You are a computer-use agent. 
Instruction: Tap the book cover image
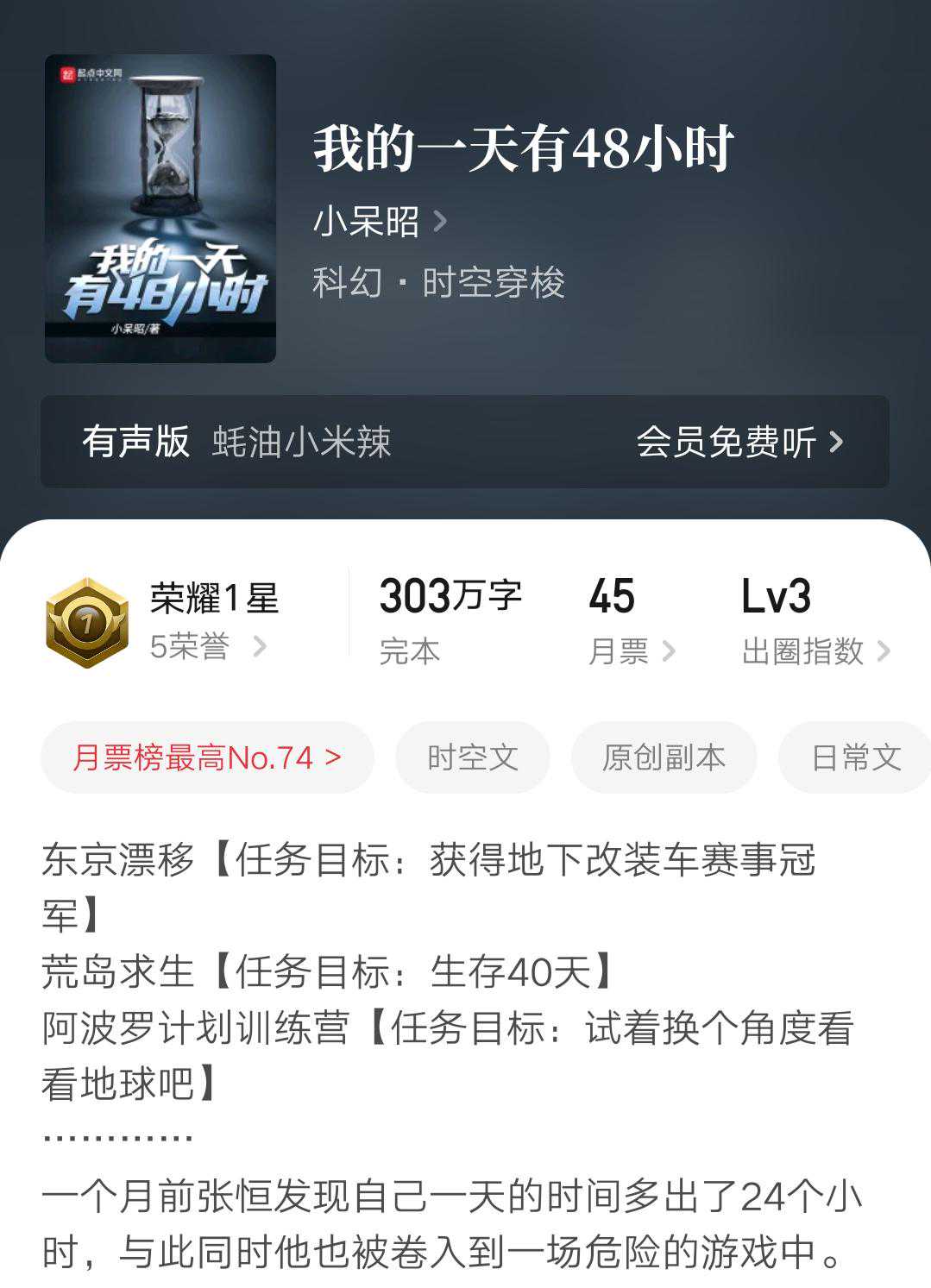pyautogui.click(x=160, y=208)
